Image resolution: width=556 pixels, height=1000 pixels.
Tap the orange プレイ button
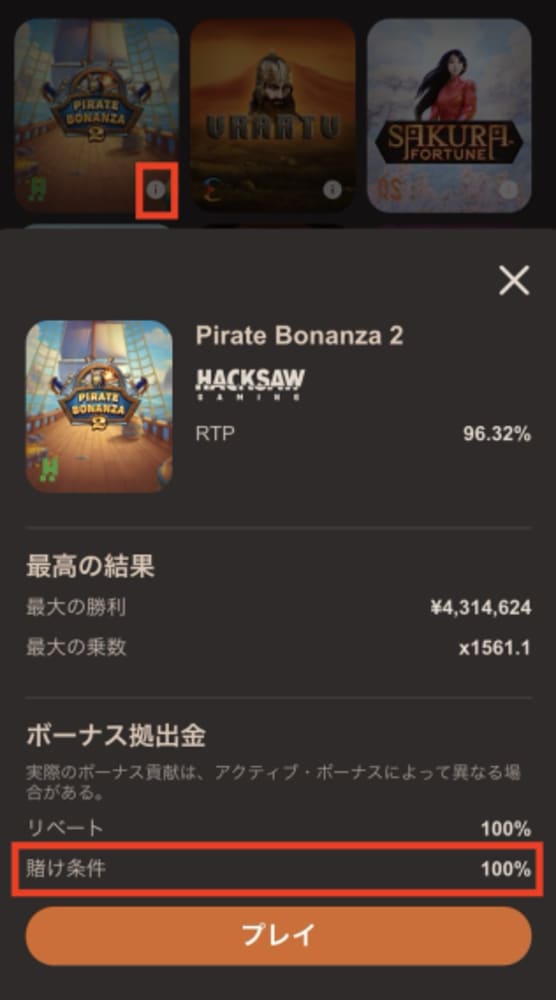(278, 936)
